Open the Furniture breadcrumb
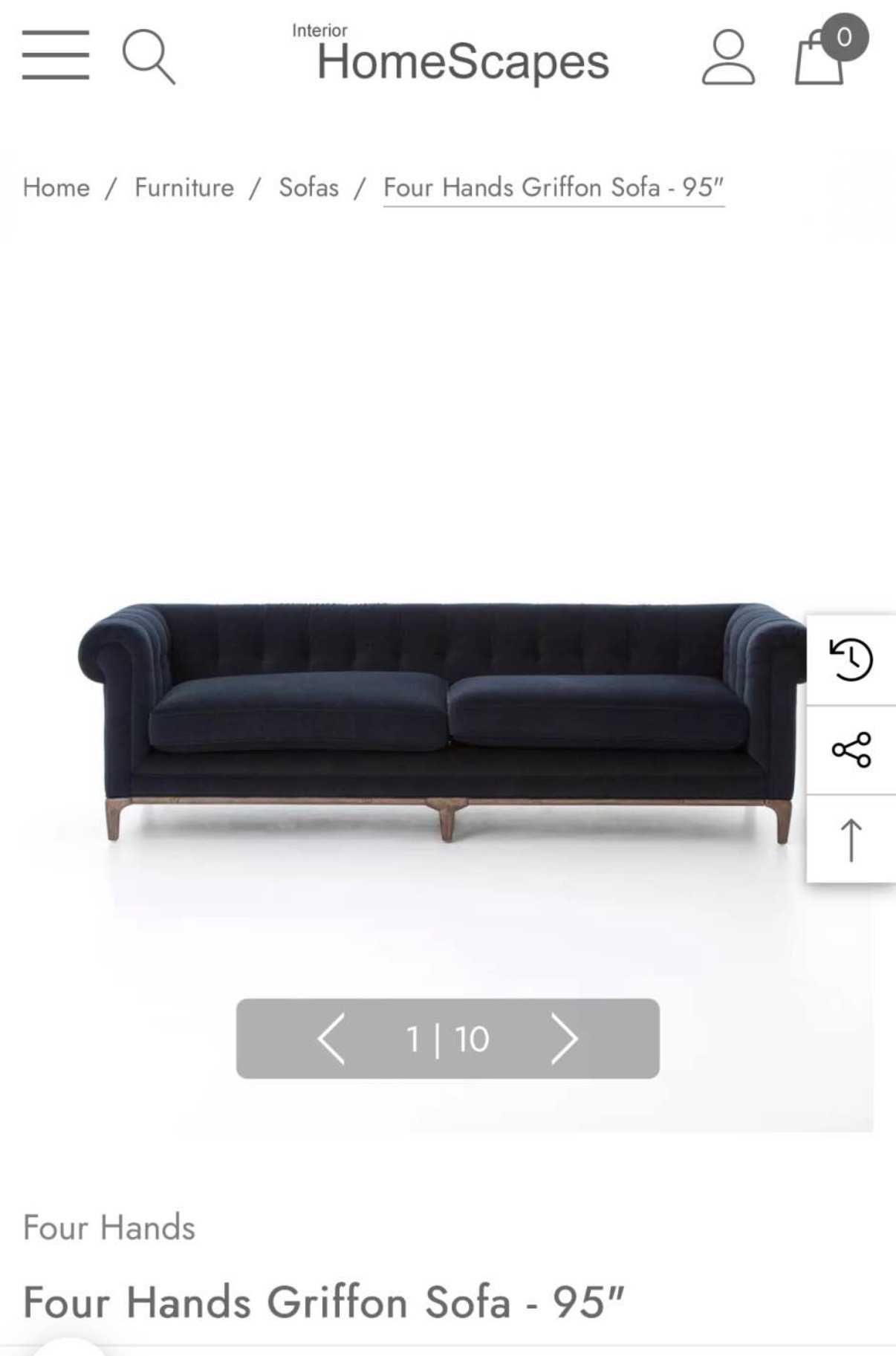This screenshot has width=896, height=1356. point(184,187)
